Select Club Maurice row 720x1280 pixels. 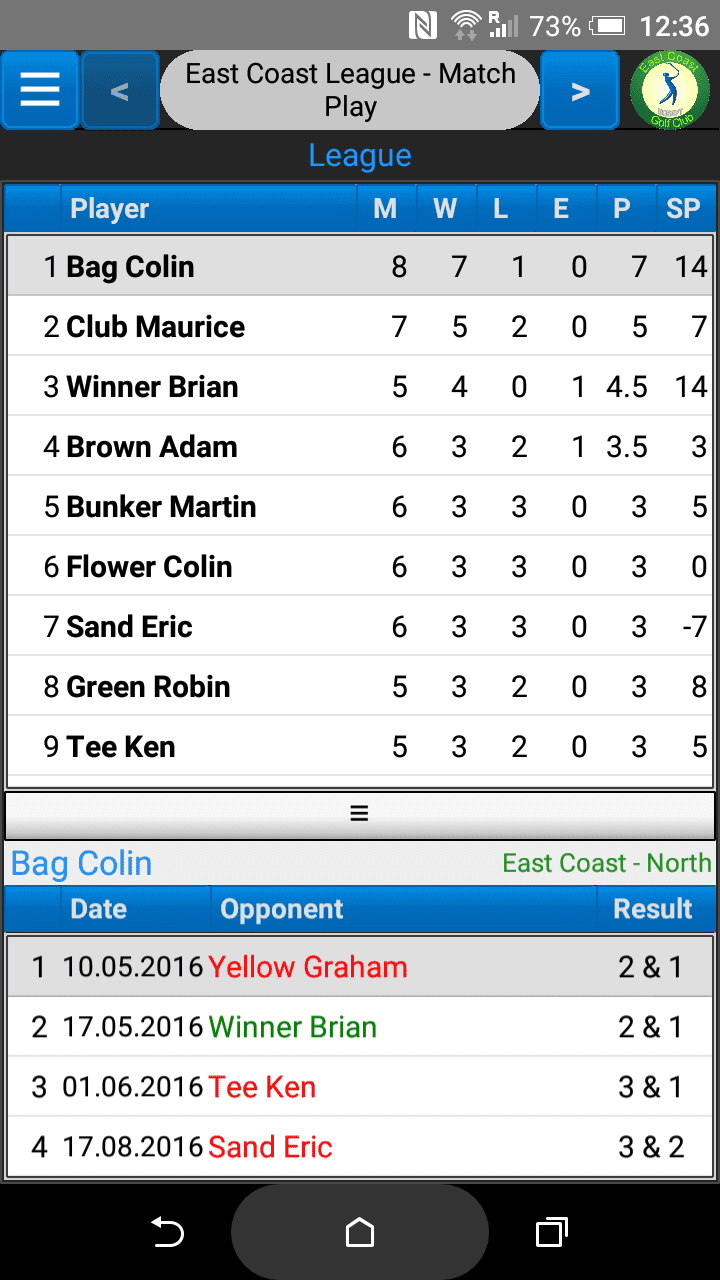click(x=360, y=327)
